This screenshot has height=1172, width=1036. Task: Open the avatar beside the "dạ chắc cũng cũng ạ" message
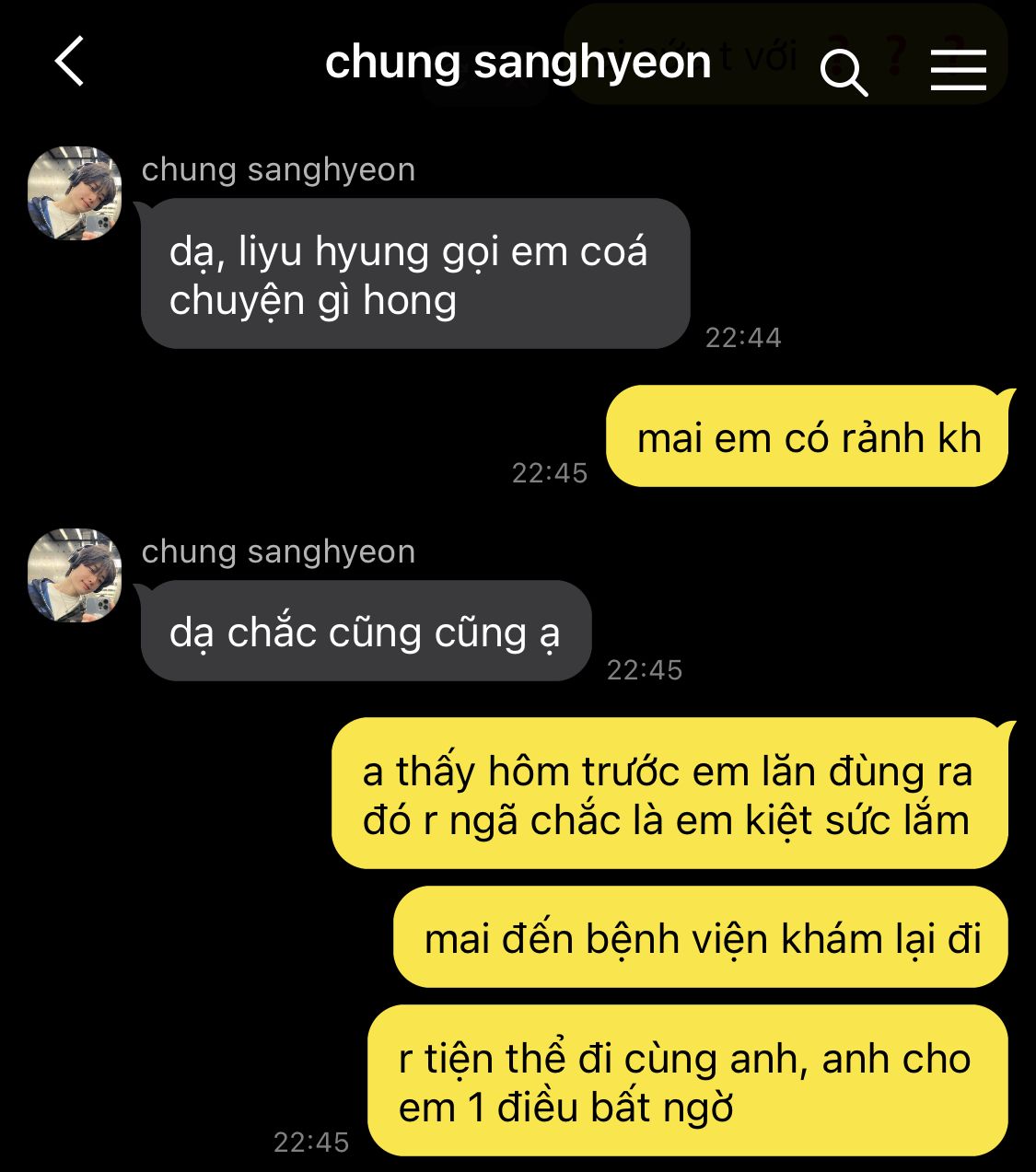[x=75, y=575]
